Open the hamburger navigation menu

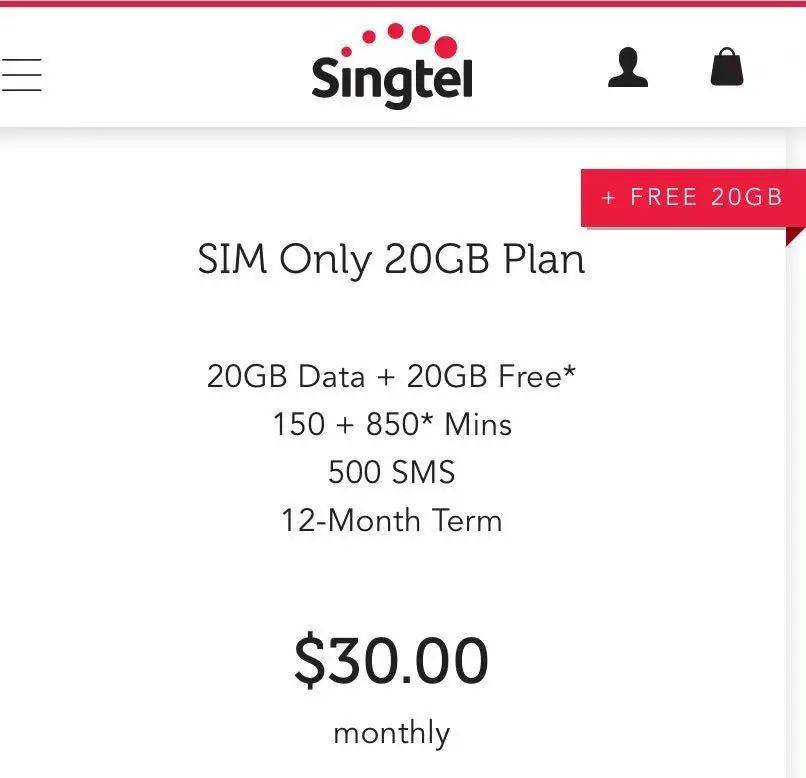click(x=20, y=75)
